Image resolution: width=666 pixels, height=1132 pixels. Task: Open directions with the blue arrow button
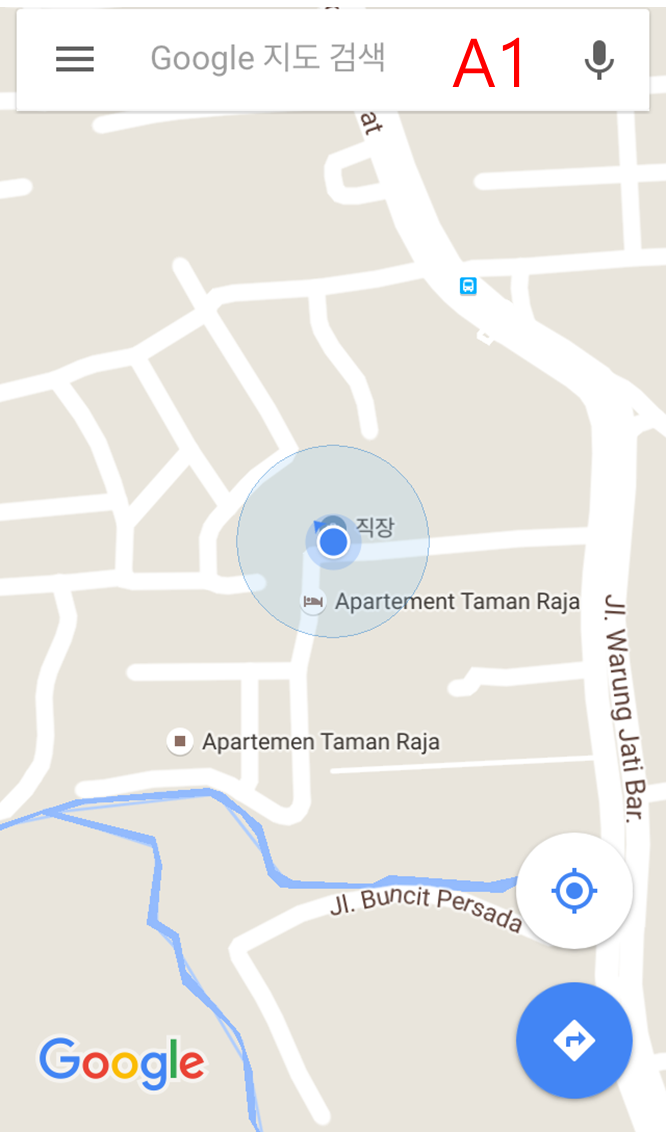coord(574,1041)
